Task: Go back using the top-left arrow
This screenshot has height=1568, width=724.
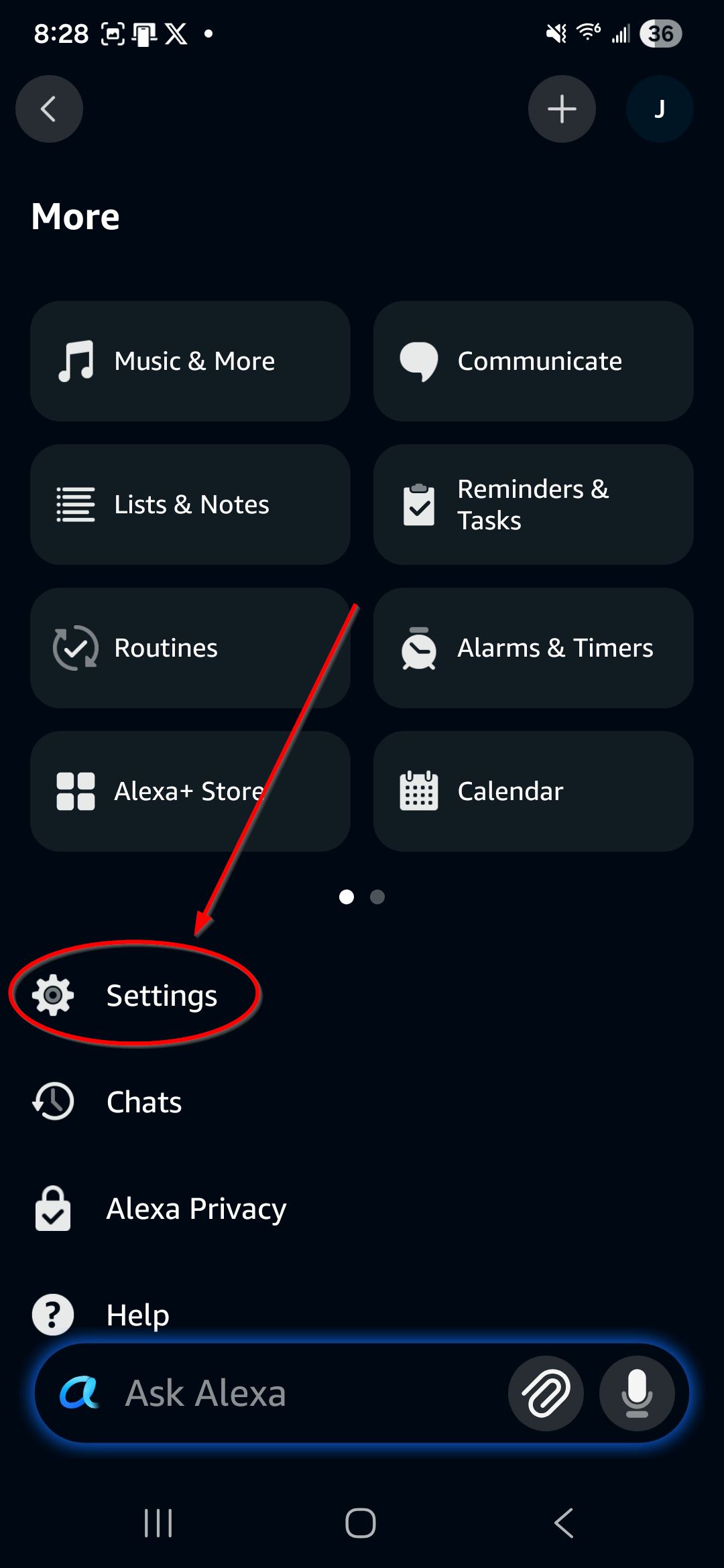Action: click(x=49, y=109)
